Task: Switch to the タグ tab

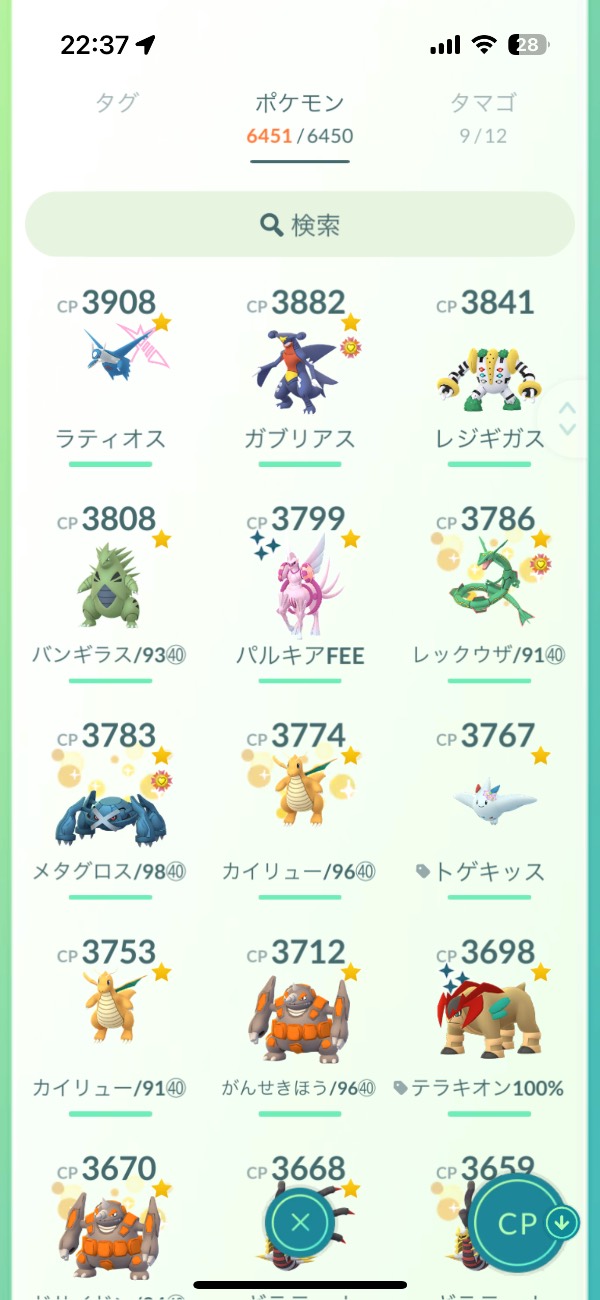Action: tap(116, 103)
